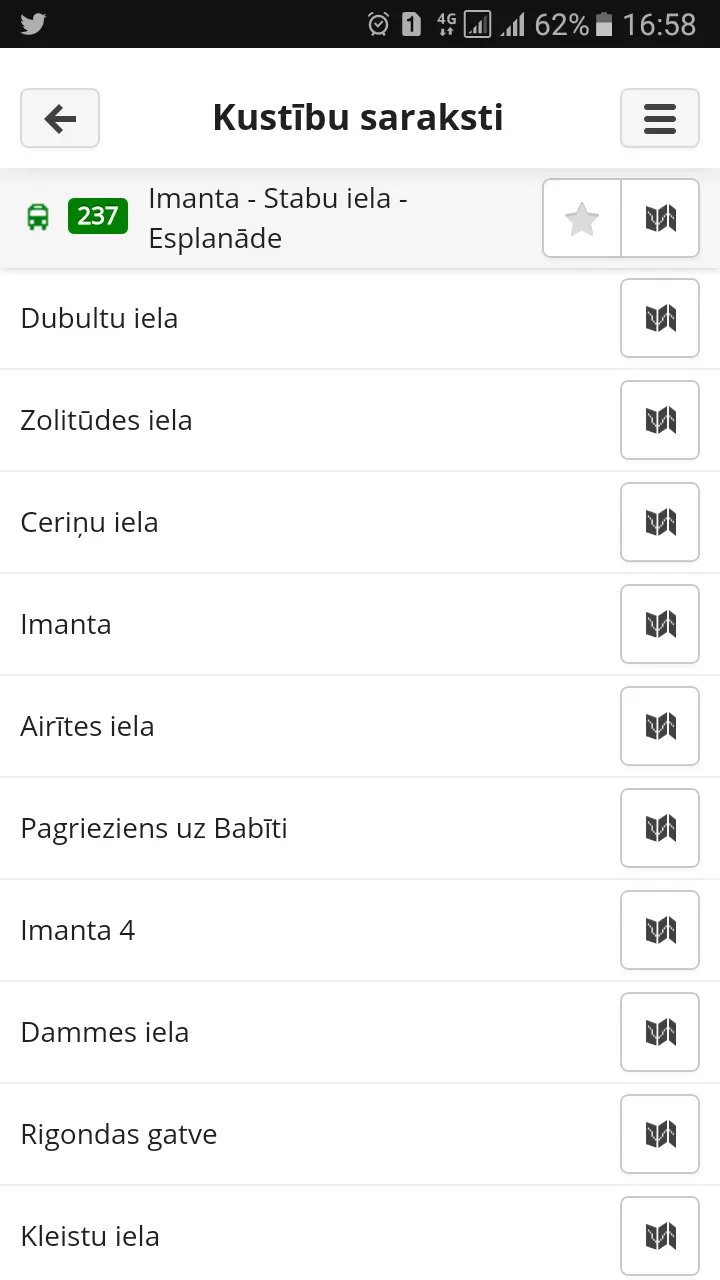Image resolution: width=720 pixels, height=1280 pixels.
Task: View Pagrieziens uz Babīti on map
Action: pos(660,828)
